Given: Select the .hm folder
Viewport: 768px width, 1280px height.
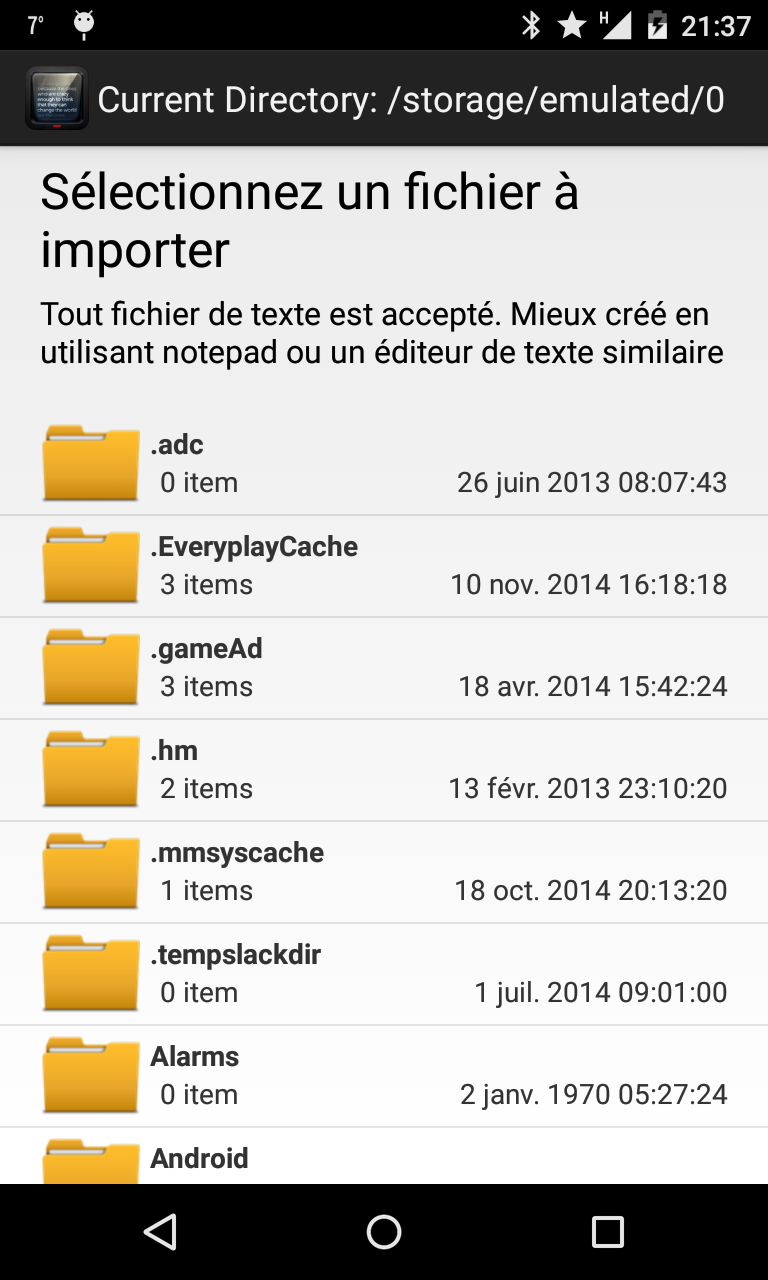Looking at the screenshot, I should 384,770.
